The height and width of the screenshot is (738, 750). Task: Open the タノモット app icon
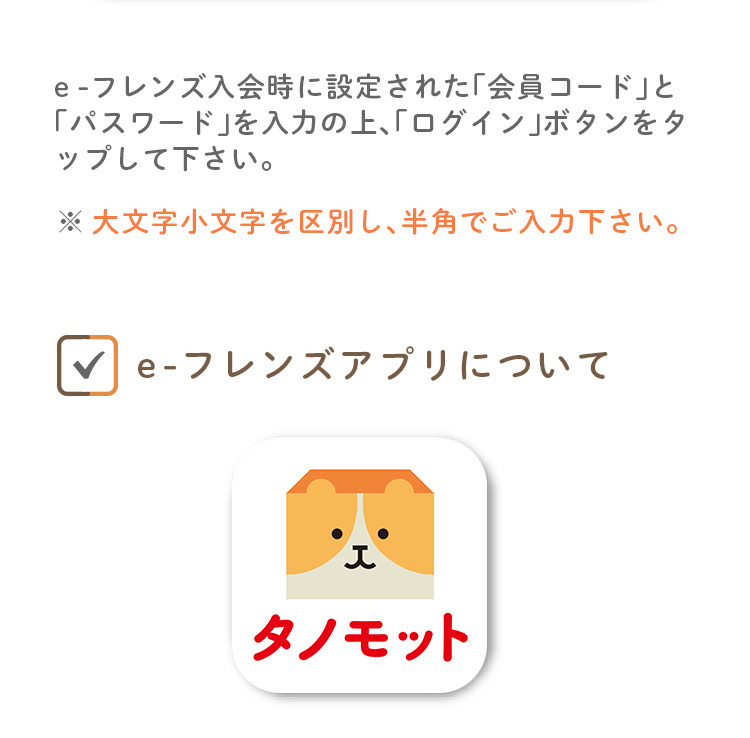tap(359, 565)
